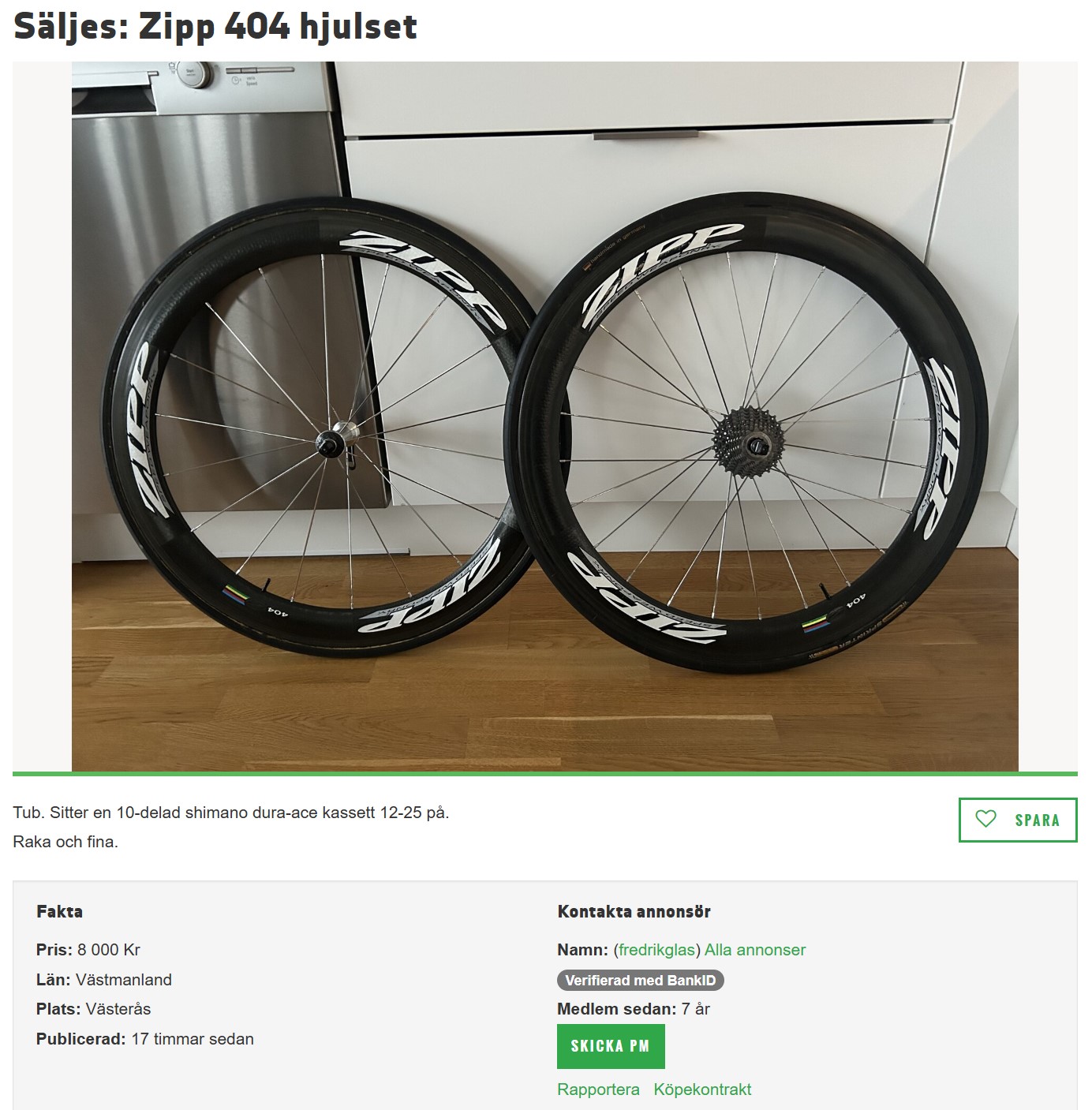Select the SPARA save button
This screenshot has width=1092, height=1110.
pos(1036,819)
